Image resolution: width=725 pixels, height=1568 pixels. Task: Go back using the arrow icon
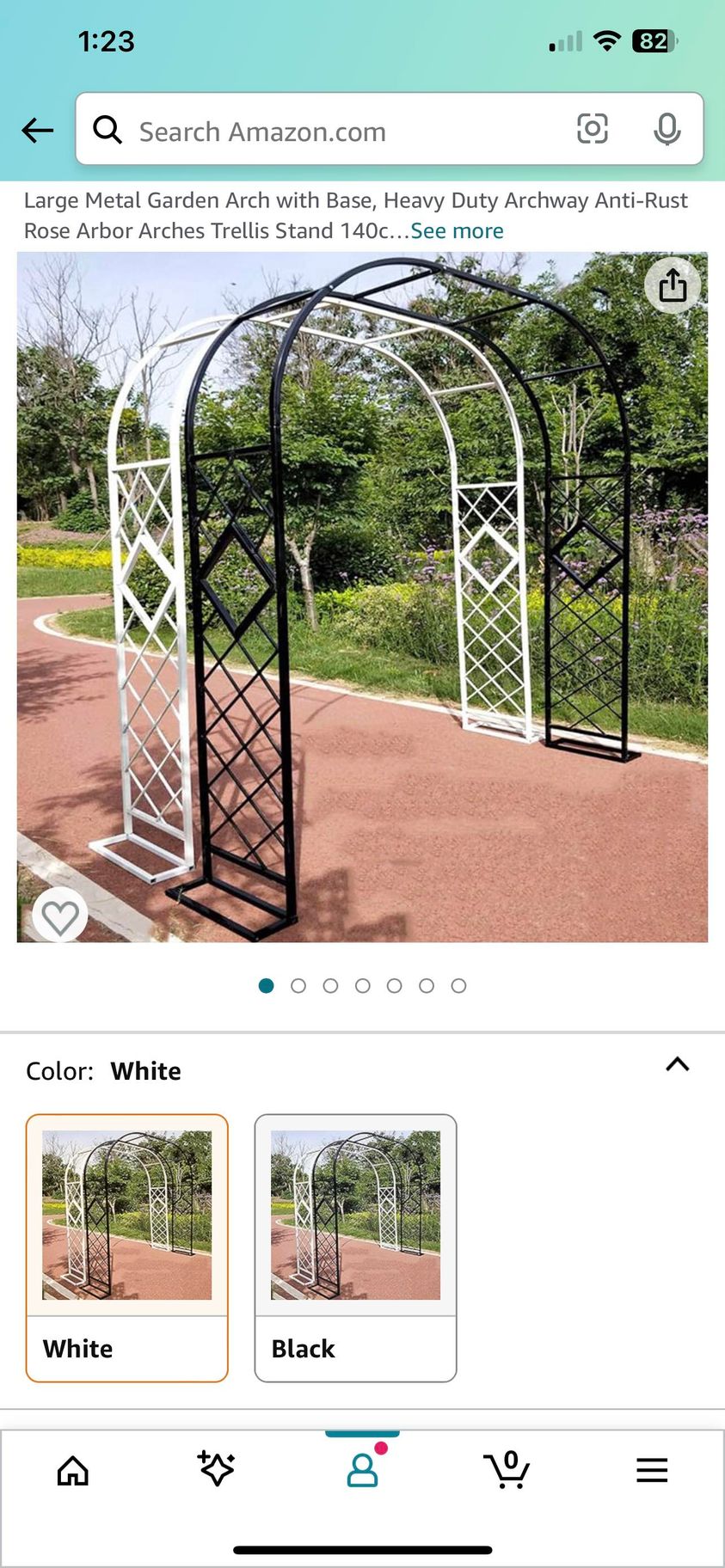click(x=38, y=131)
